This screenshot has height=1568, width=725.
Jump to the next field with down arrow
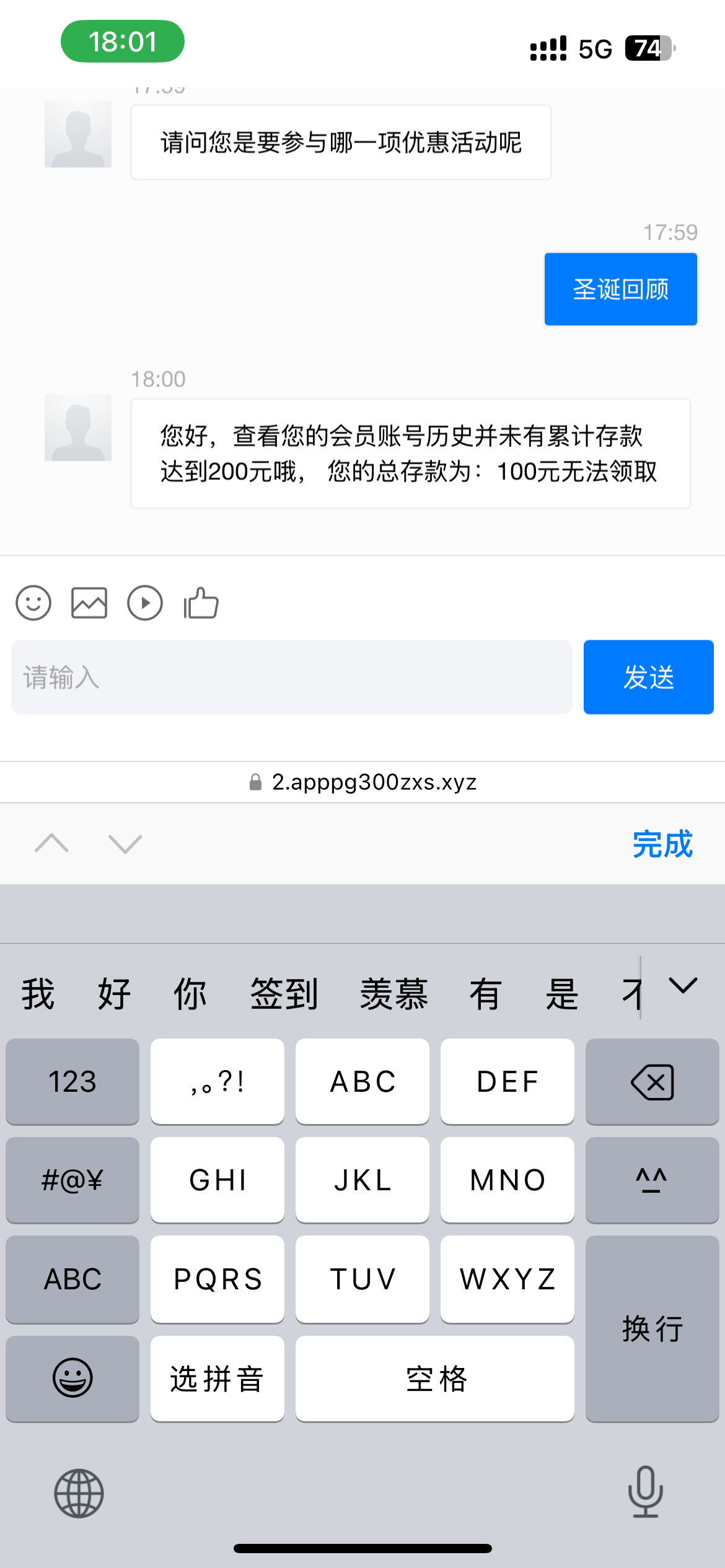click(125, 843)
